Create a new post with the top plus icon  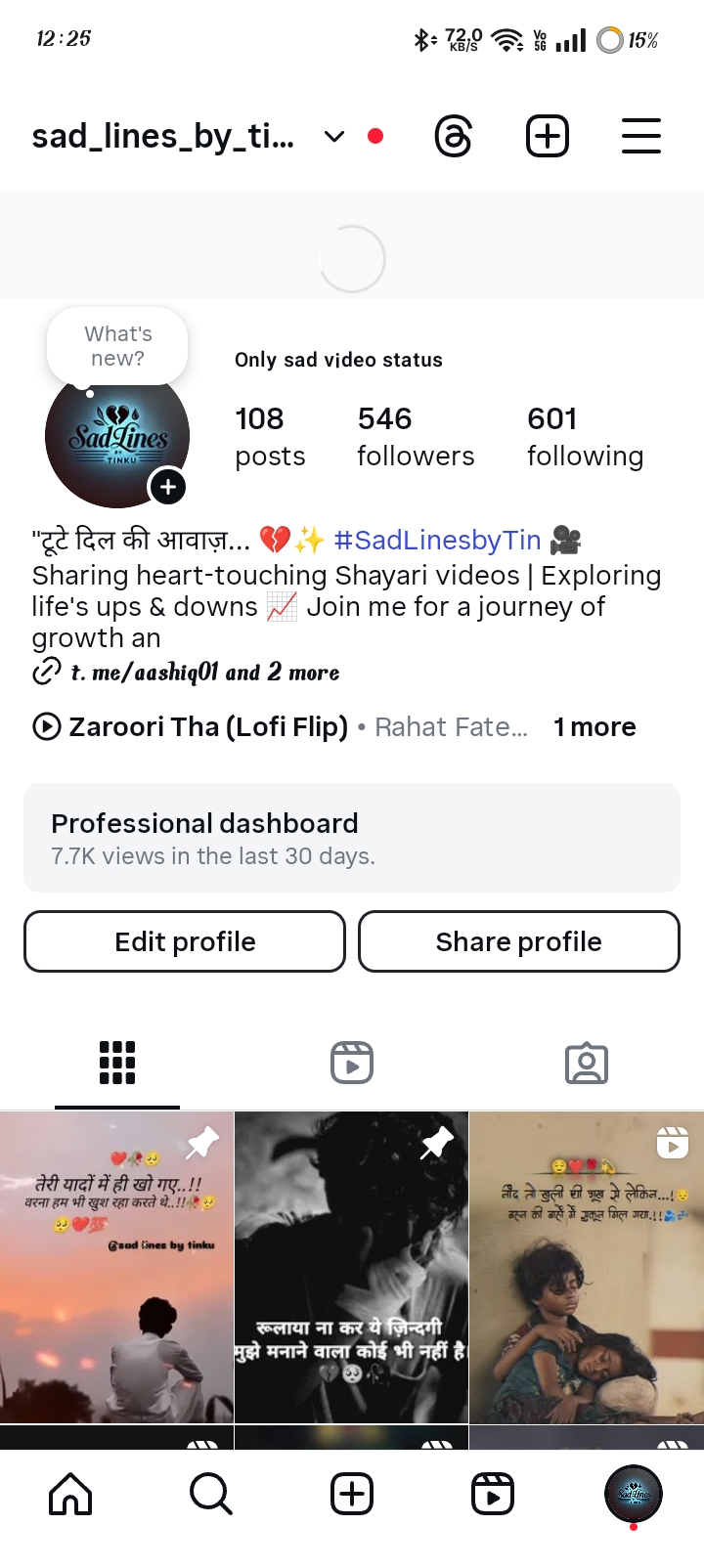[x=548, y=136]
